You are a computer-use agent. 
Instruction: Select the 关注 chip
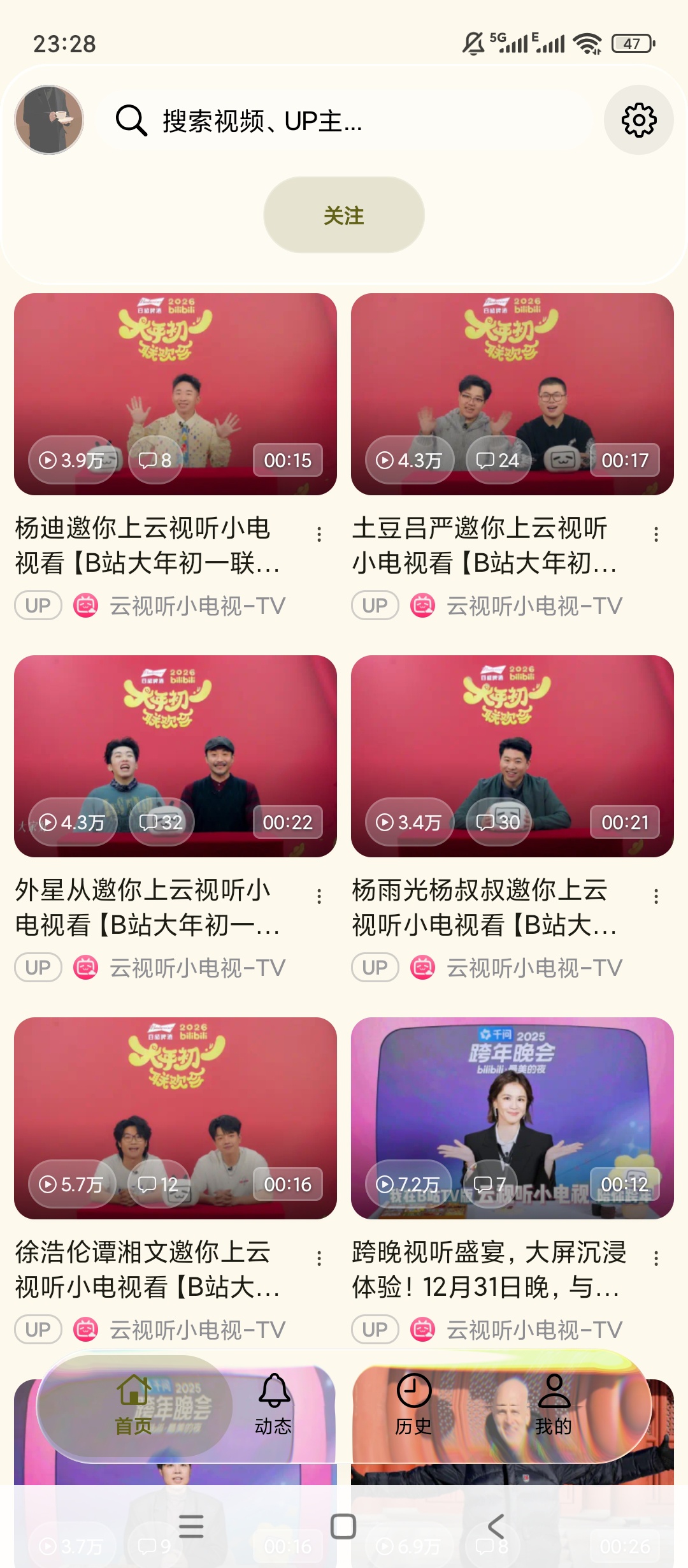coord(344,215)
